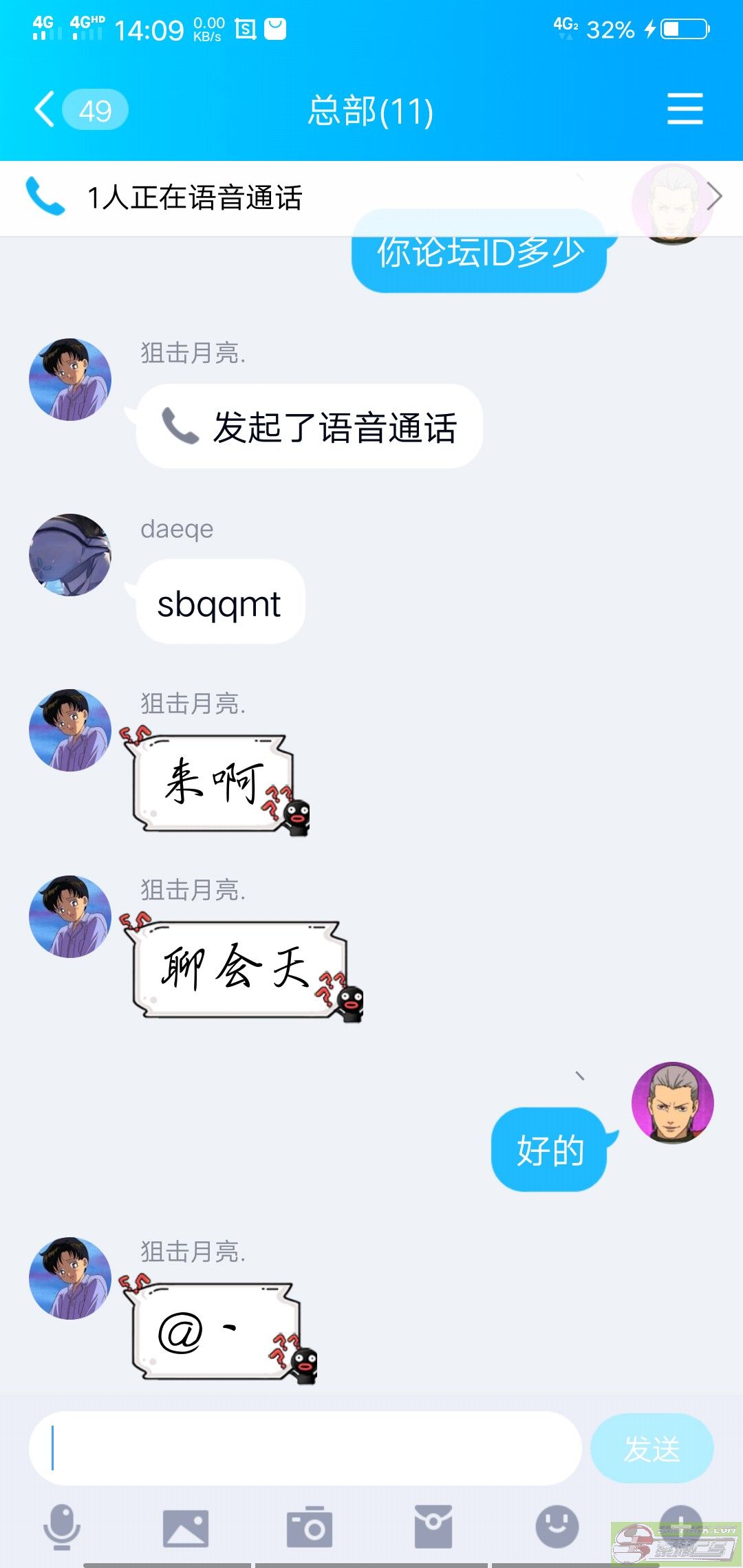Go back to the message list
The height and width of the screenshot is (1568, 743).
click(47, 110)
